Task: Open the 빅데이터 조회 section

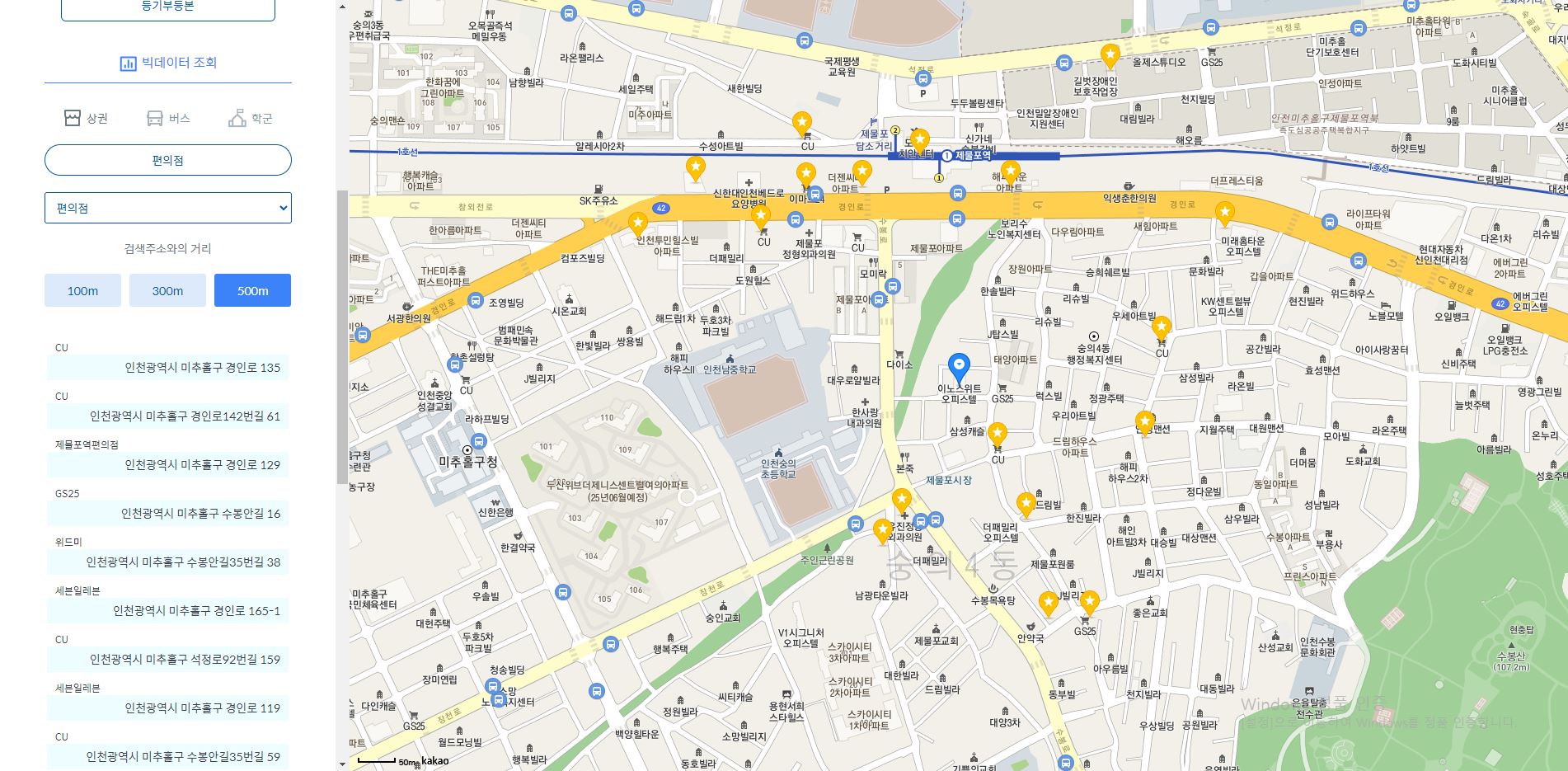Action: [x=168, y=63]
